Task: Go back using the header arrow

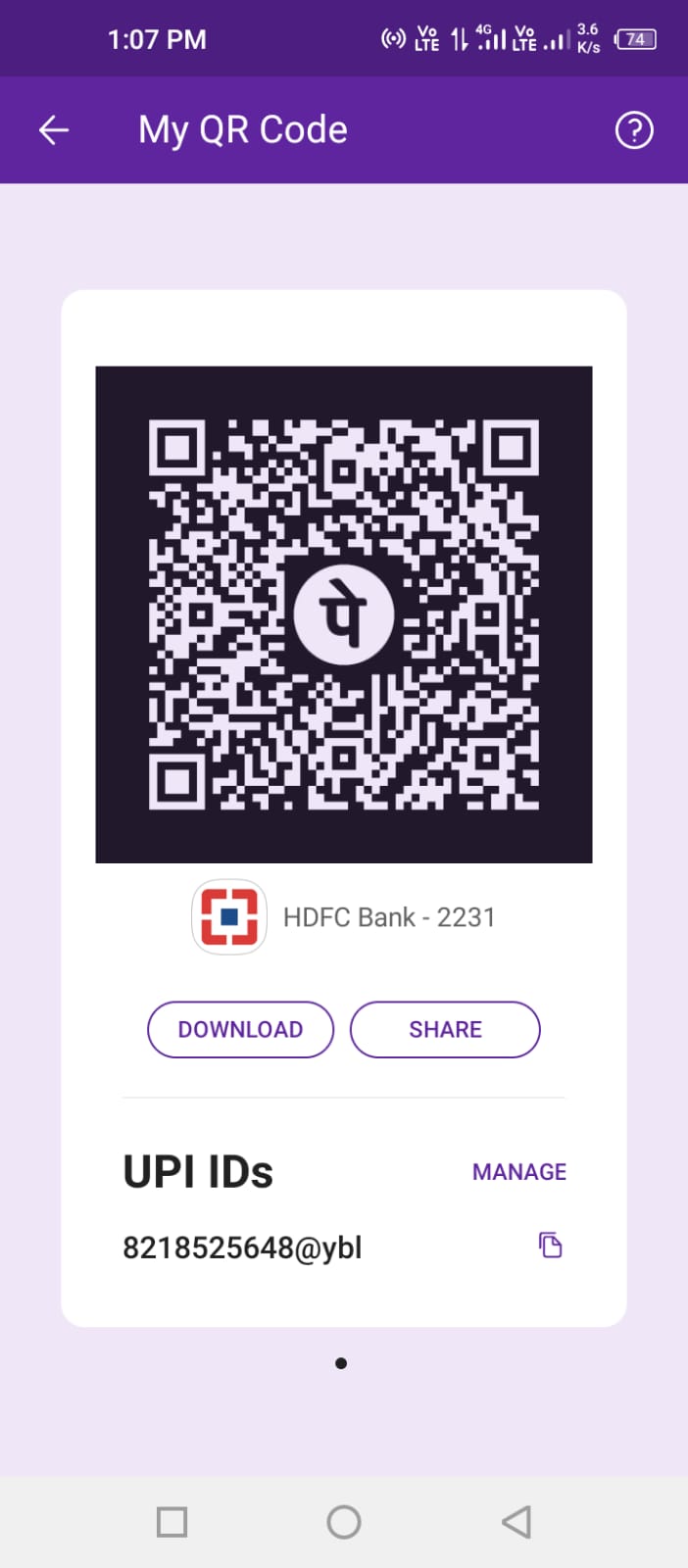Action: pos(54,130)
